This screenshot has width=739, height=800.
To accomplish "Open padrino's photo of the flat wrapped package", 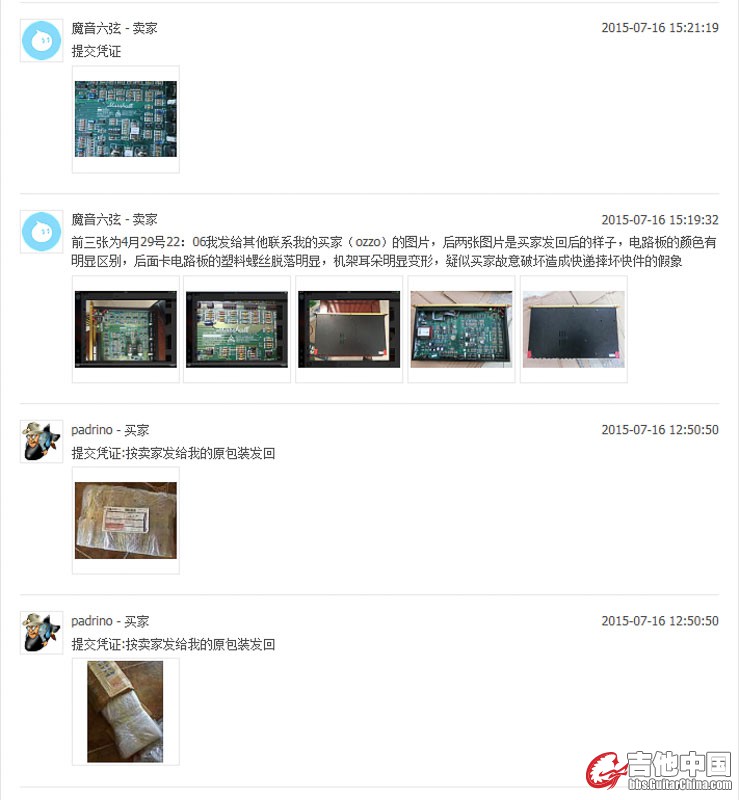I will (125, 520).
